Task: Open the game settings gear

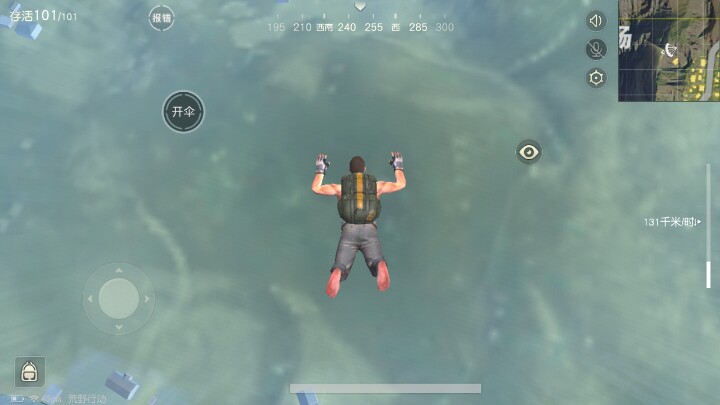Action: click(x=596, y=78)
